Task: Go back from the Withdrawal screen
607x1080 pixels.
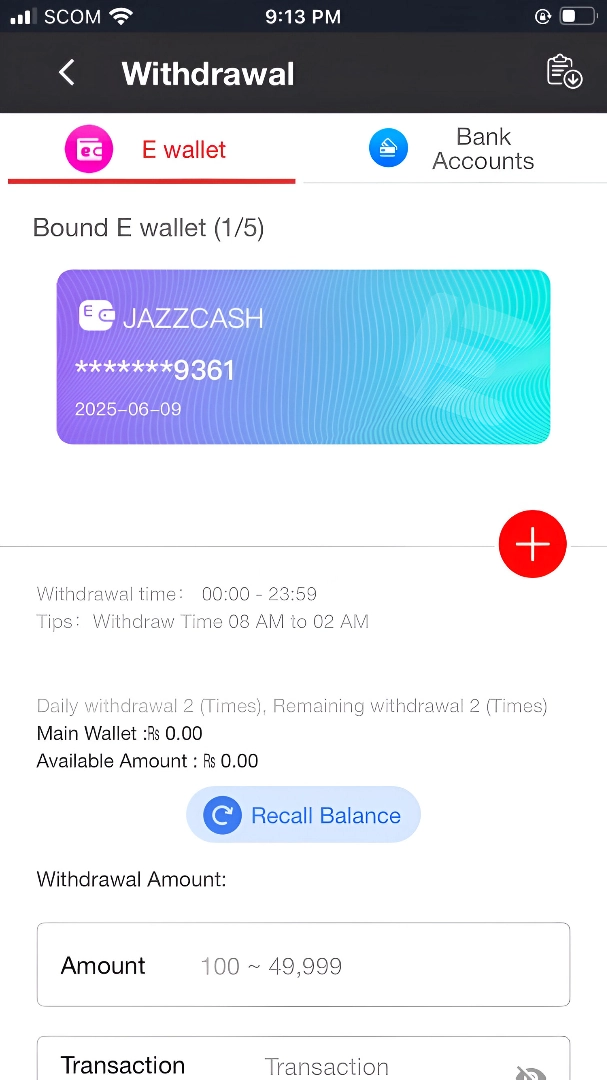Action: 67,73
